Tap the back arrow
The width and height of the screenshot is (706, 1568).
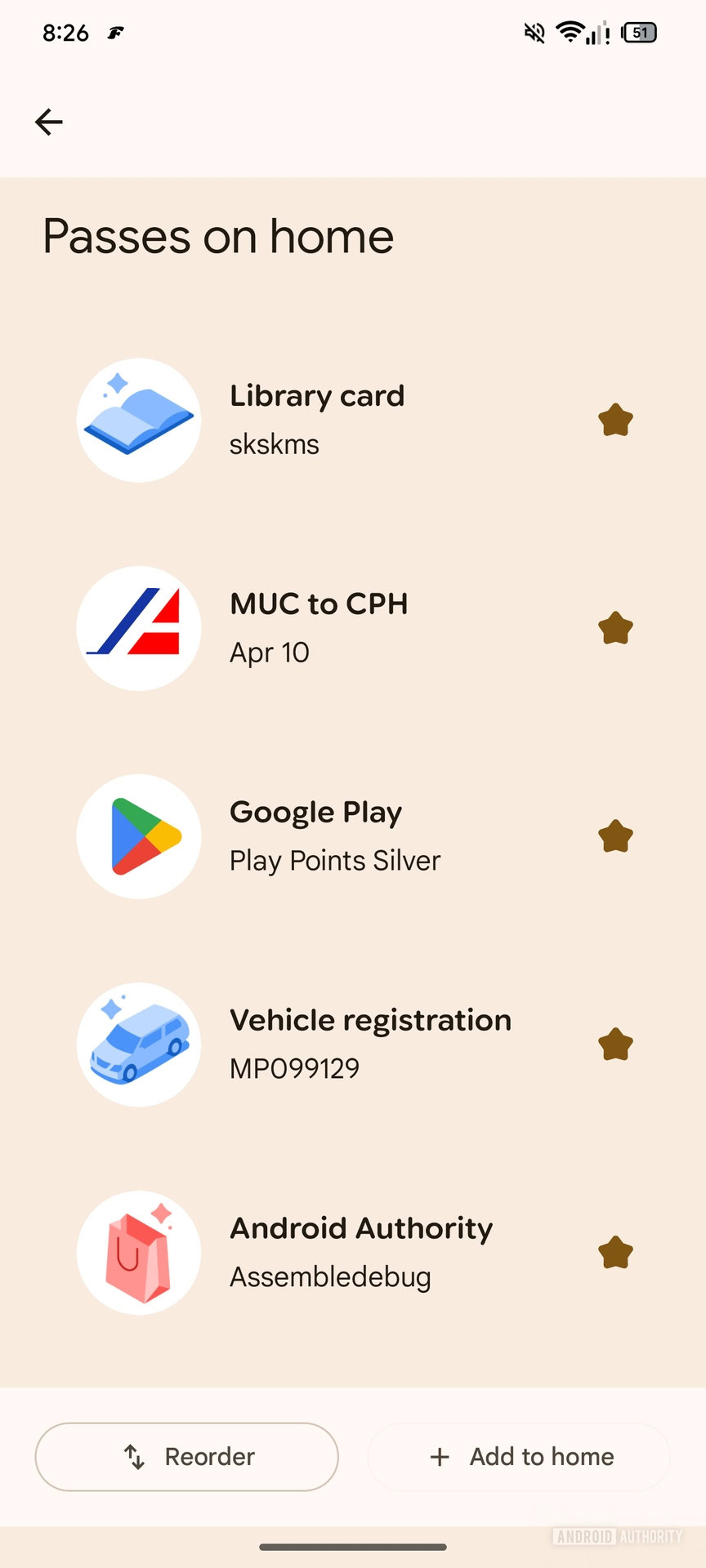pyautogui.click(x=48, y=122)
